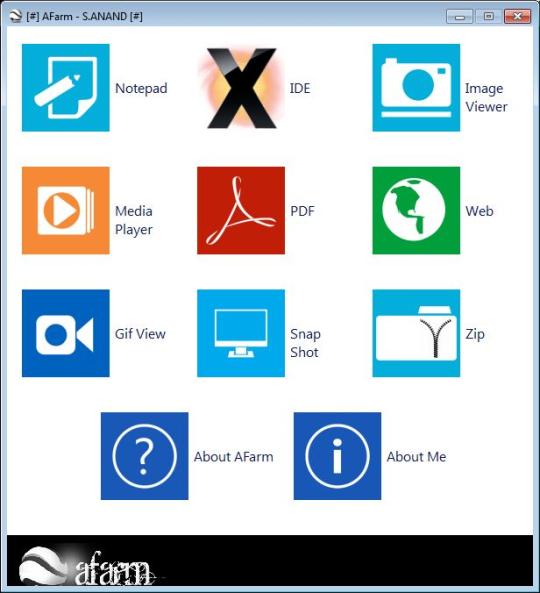540x593 pixels.
Task: Open the Media Player tile
Action: coord(66,210)
